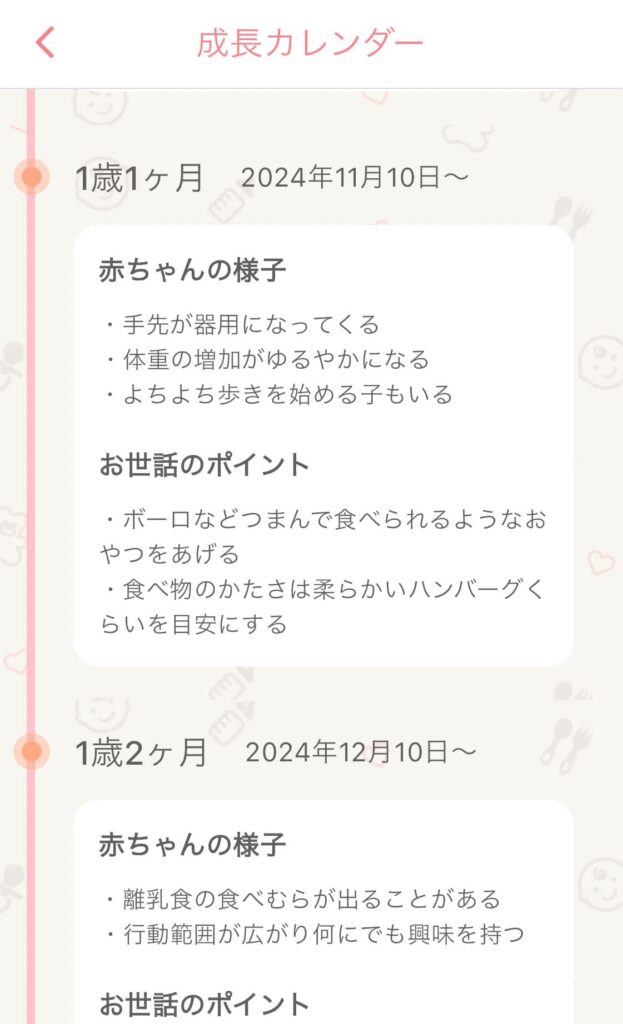This screenshot has width=623, height=1024.
Task: Go back from the growth calendar
Action: (45, 43)
